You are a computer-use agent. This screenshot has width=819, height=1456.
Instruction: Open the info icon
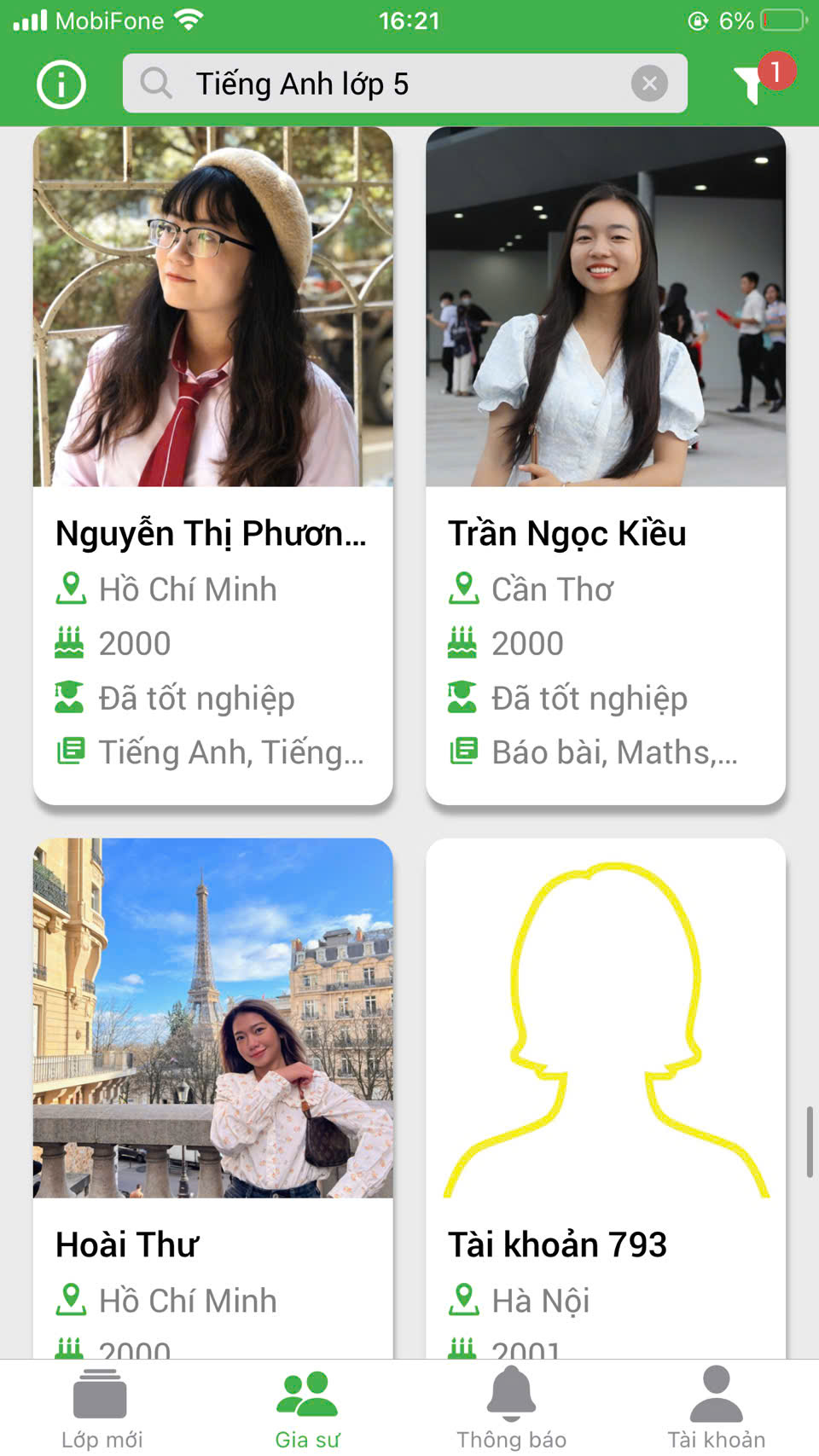pos(61,84)
